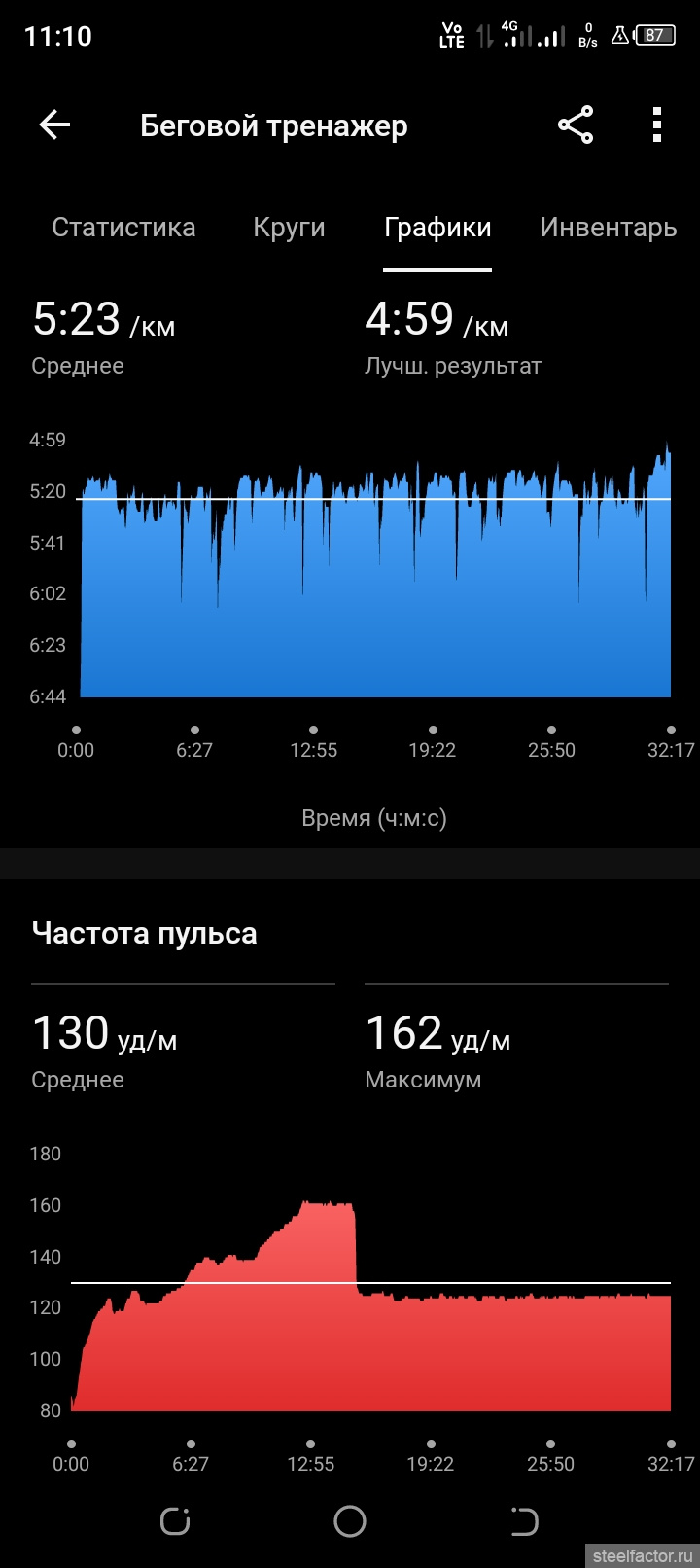Open the Круги tab
This screenshot has width=700, height=1568.
coord(289,228)
